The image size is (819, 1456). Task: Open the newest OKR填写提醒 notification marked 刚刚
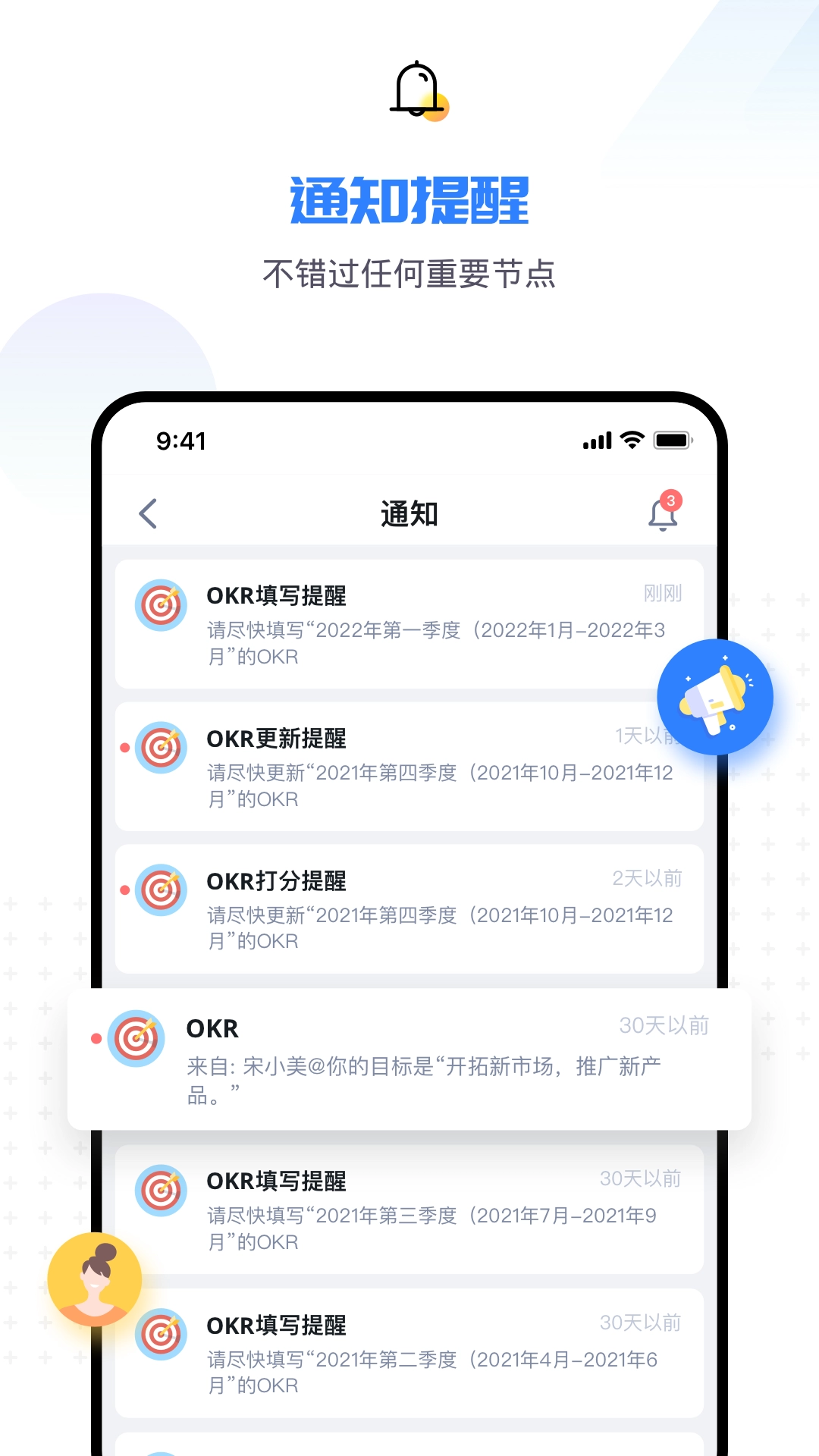[x=409, y=626]
